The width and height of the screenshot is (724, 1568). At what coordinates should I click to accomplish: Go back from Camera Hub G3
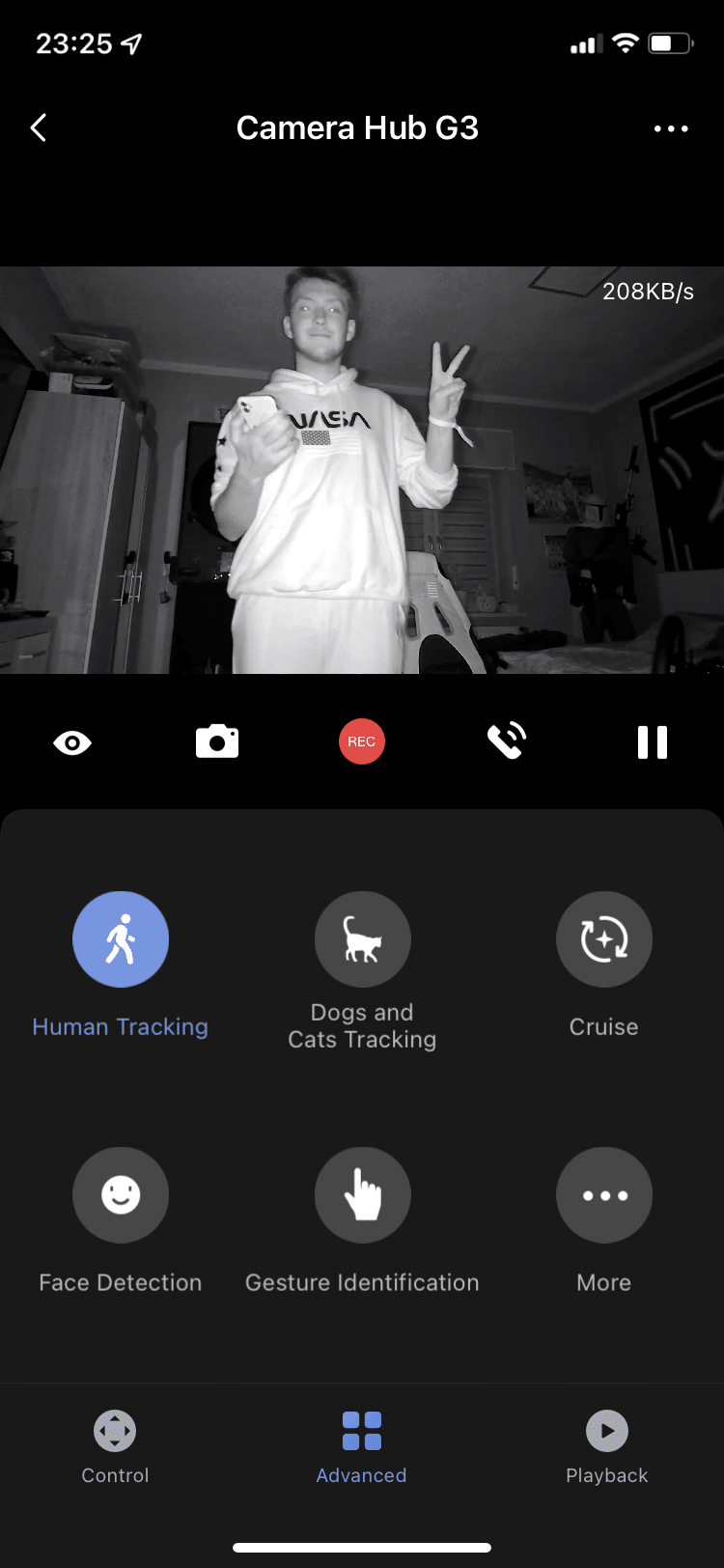[39, 127]
